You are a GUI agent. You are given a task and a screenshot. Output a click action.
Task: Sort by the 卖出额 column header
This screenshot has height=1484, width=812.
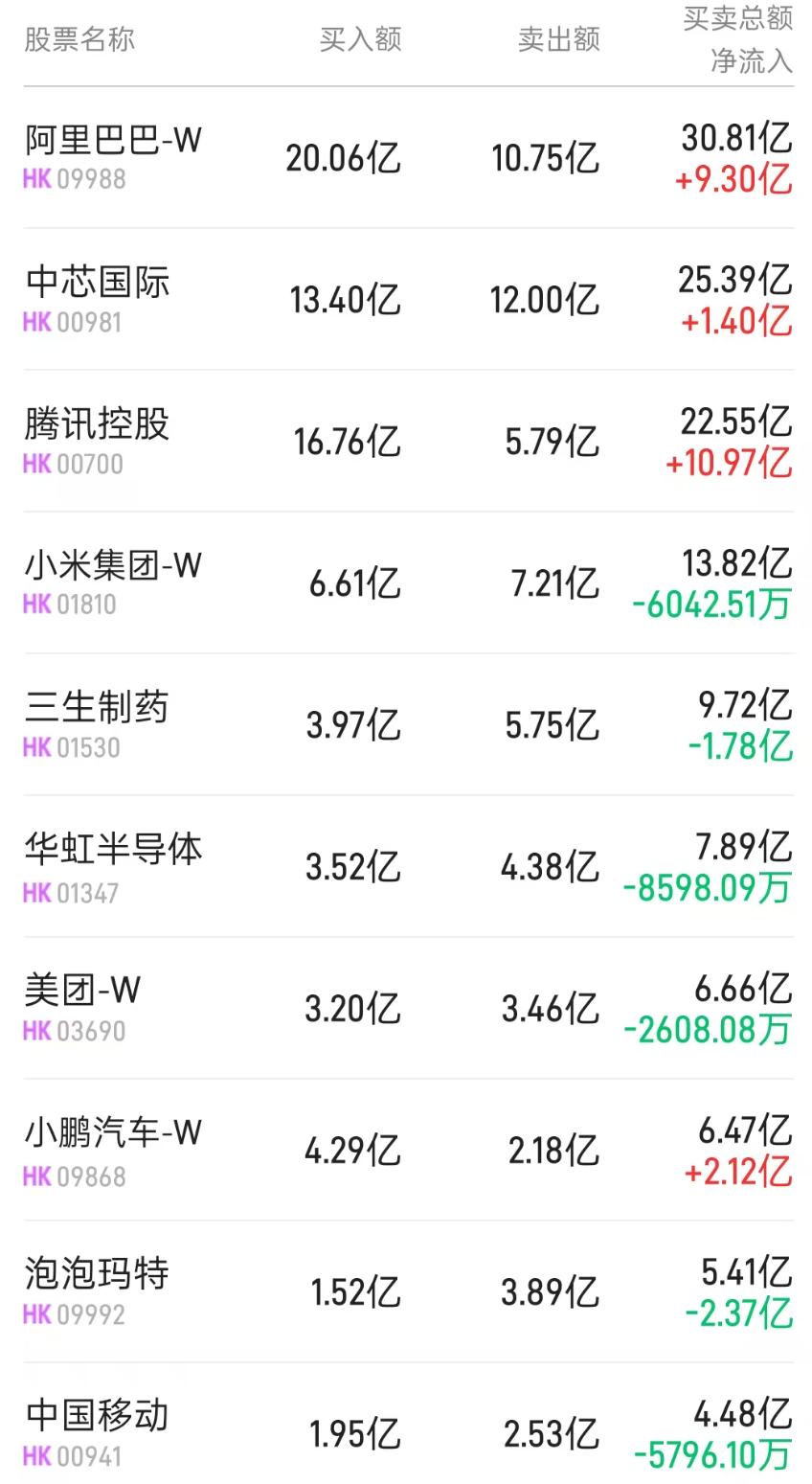coord(559,40)
